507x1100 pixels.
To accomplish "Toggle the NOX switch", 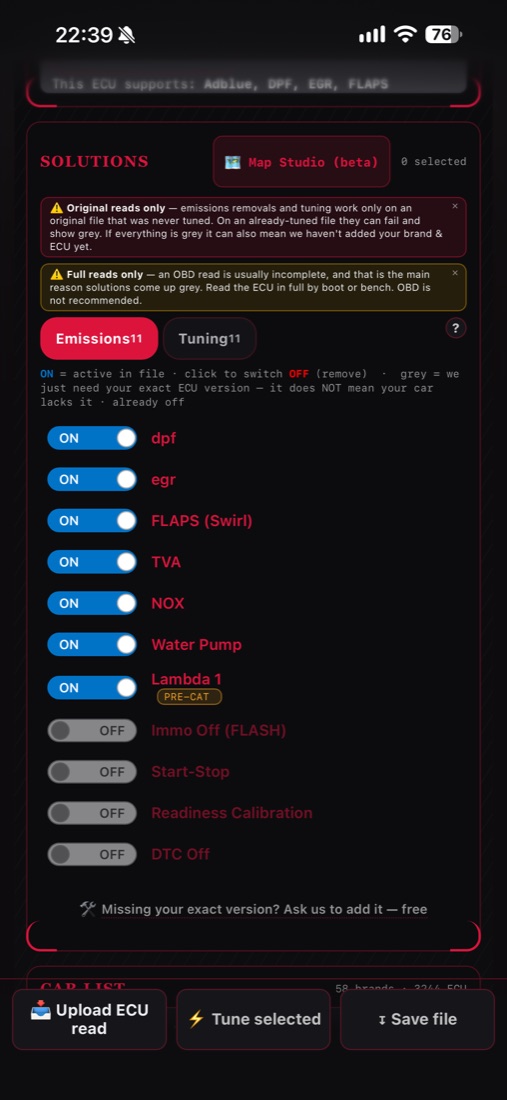I will point(92,603).
